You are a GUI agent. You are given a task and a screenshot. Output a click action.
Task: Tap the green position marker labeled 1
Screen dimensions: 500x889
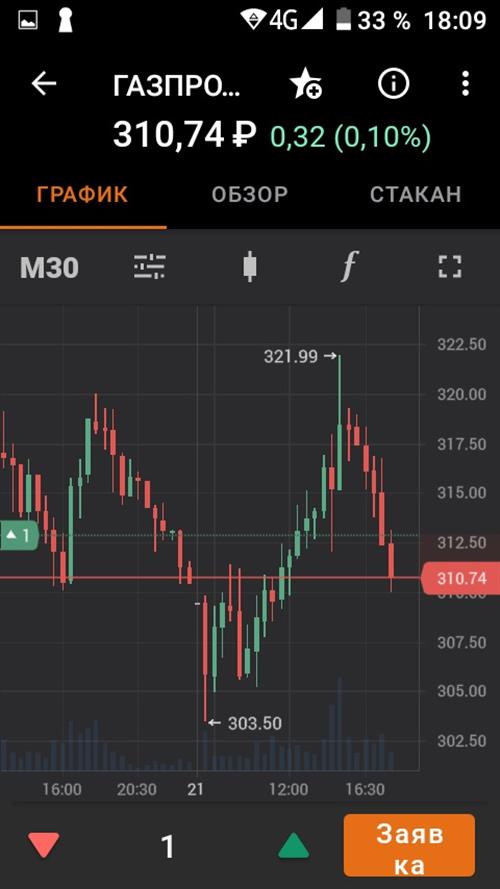[19, 535]
